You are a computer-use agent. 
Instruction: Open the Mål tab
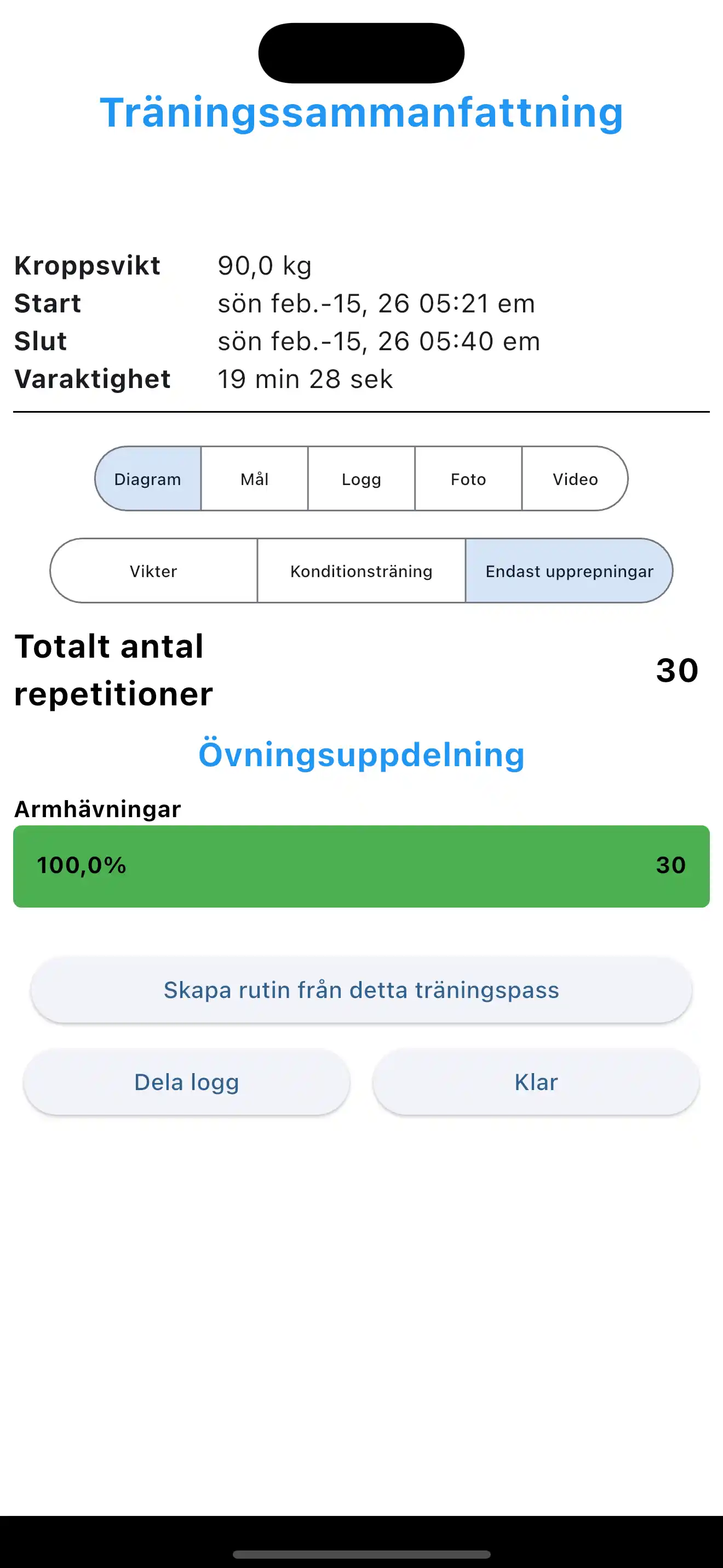coord(254,479)
